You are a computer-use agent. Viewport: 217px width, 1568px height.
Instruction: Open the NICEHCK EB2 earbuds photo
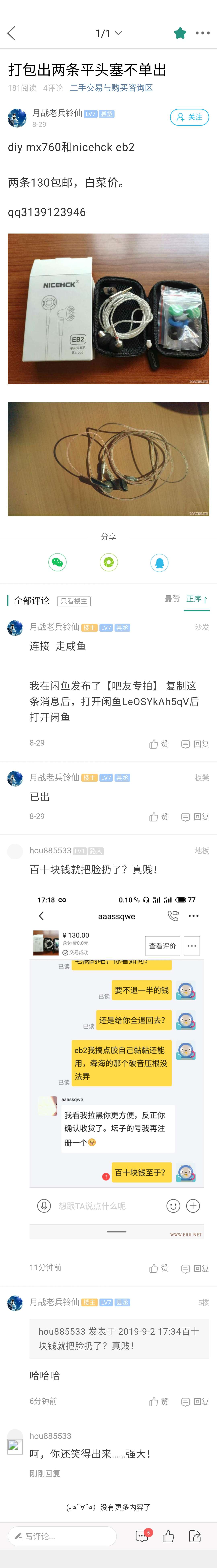click(108, 309)
